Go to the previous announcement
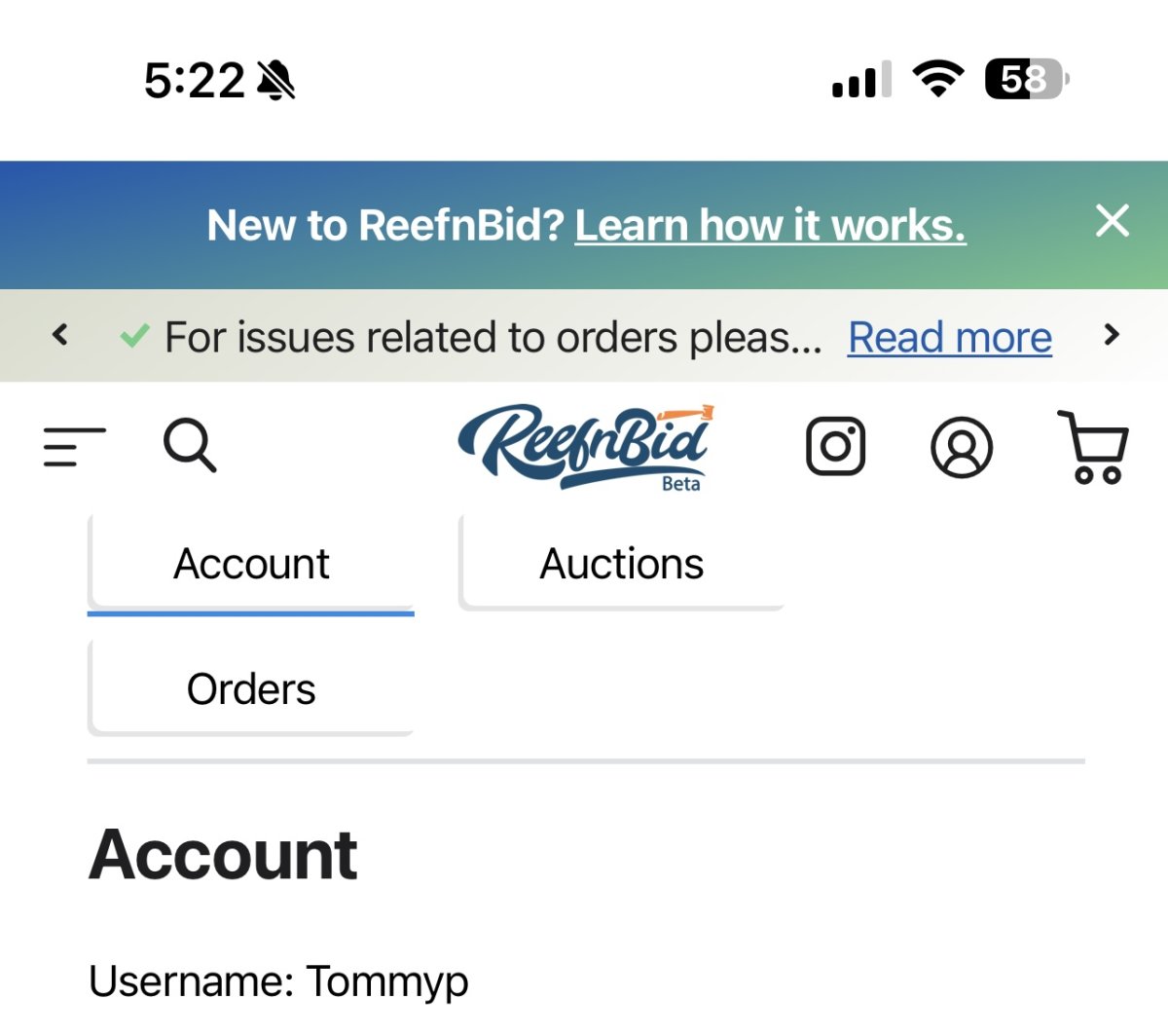1168x1036 pixels. click(x=60, y=336)
